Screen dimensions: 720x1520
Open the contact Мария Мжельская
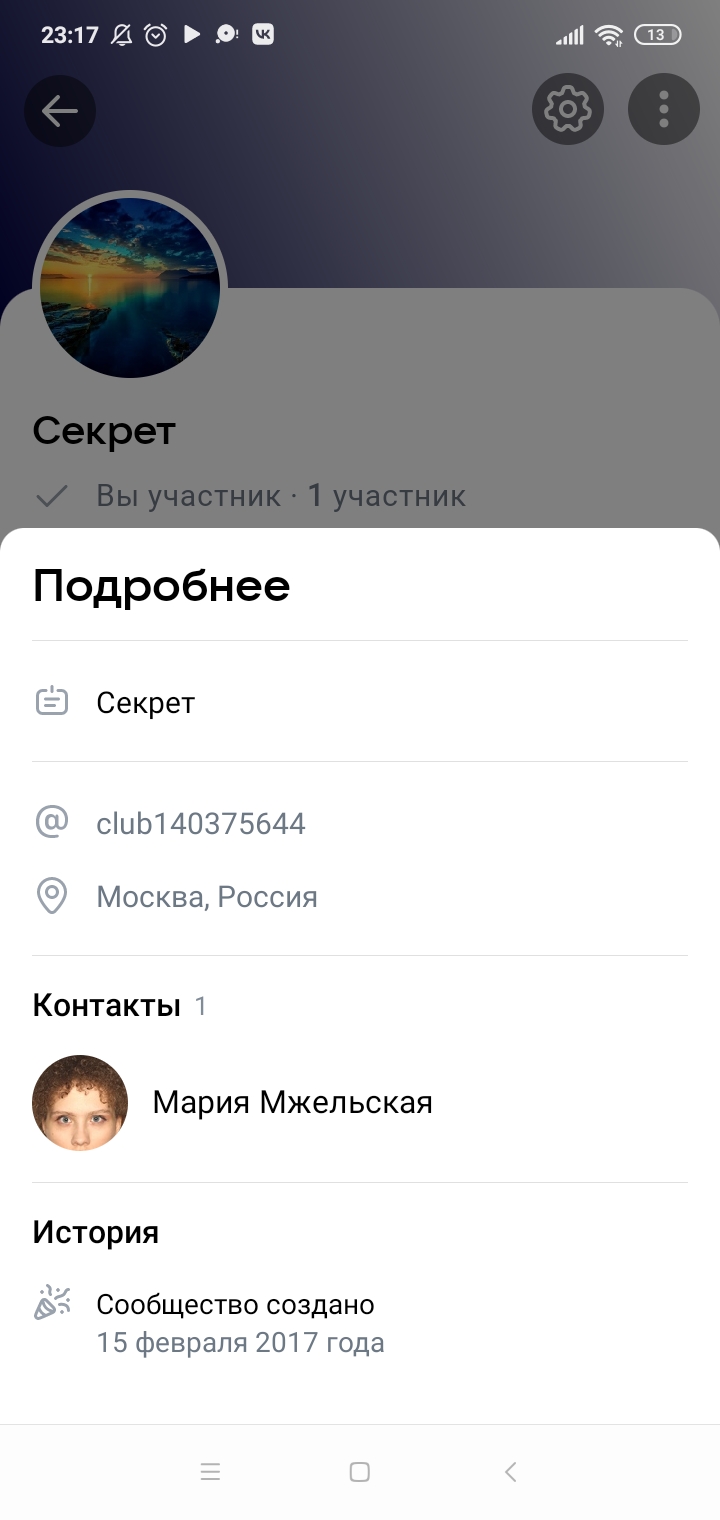pyautogui.click(x=291, y=1103)
